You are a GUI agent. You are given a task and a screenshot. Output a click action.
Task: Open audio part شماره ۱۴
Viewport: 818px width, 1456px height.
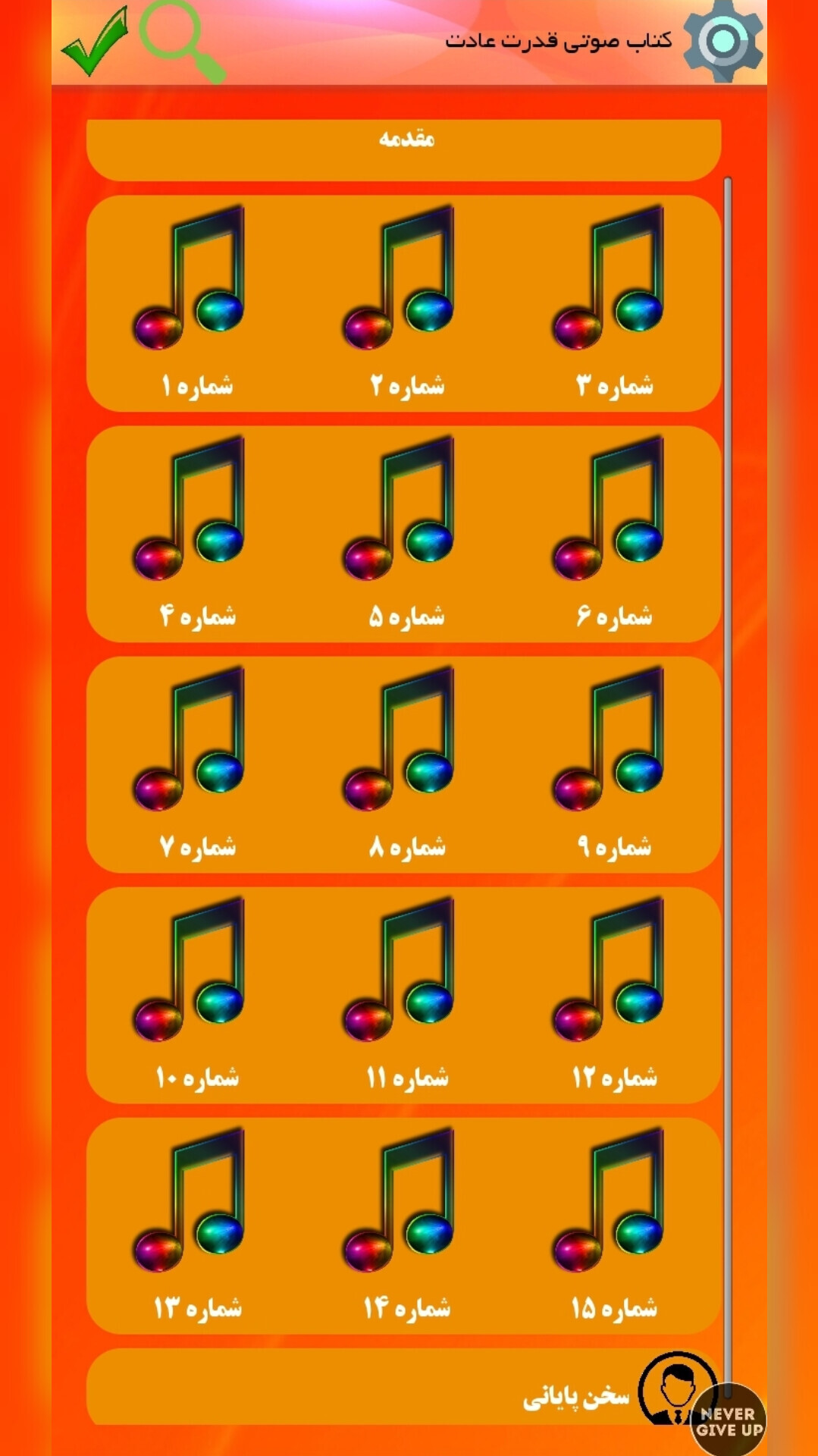tap(404, 1225)
